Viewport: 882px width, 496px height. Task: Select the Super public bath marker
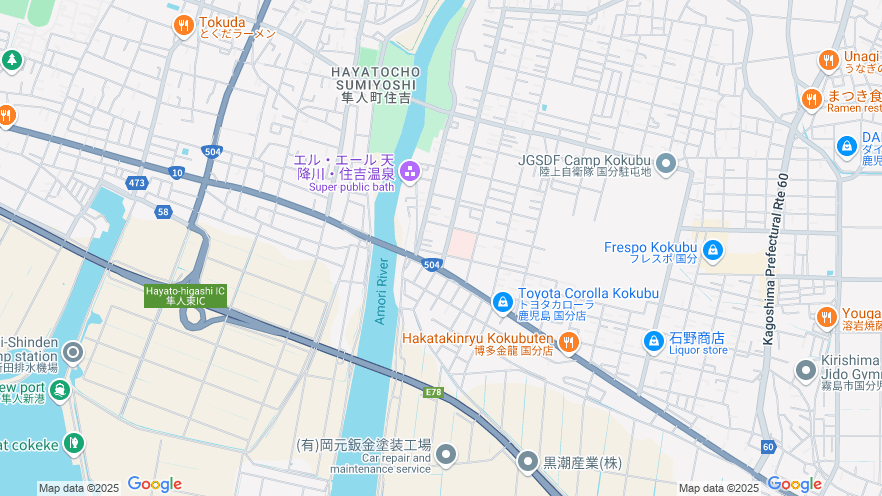click(x=409, y=173)
